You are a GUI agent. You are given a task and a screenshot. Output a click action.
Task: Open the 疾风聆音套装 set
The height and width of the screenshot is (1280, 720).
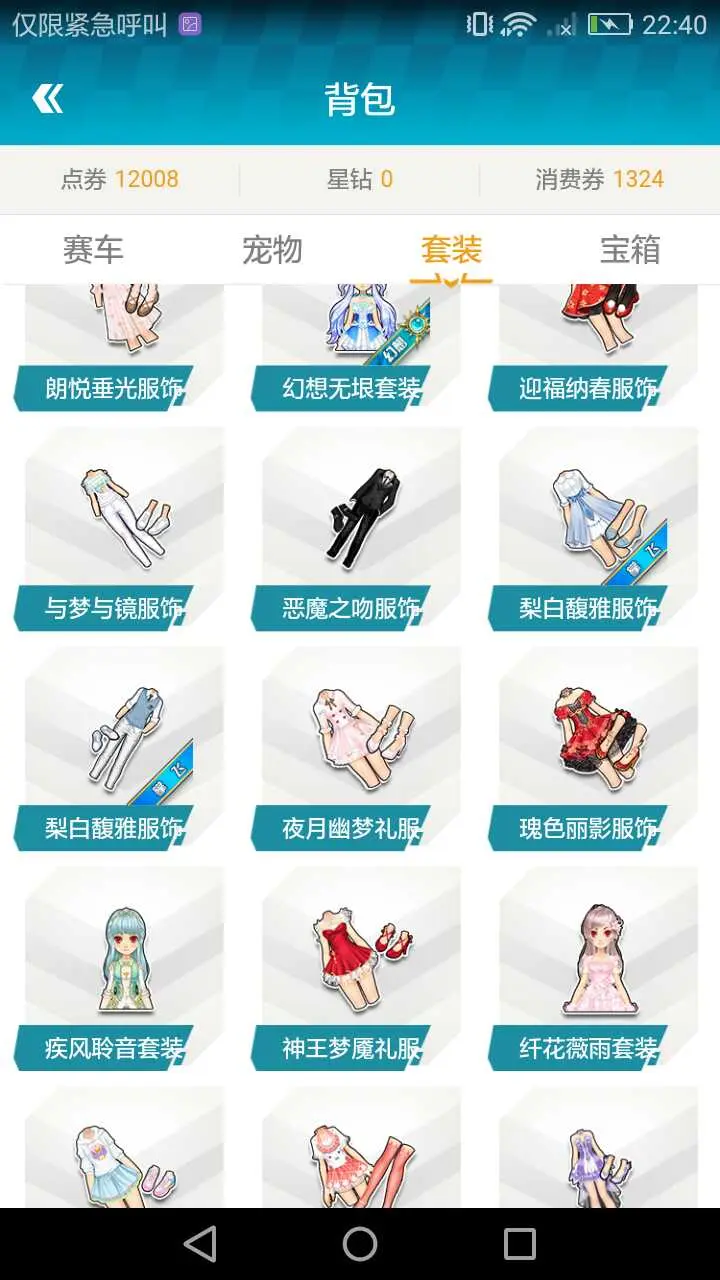(119, 970)
